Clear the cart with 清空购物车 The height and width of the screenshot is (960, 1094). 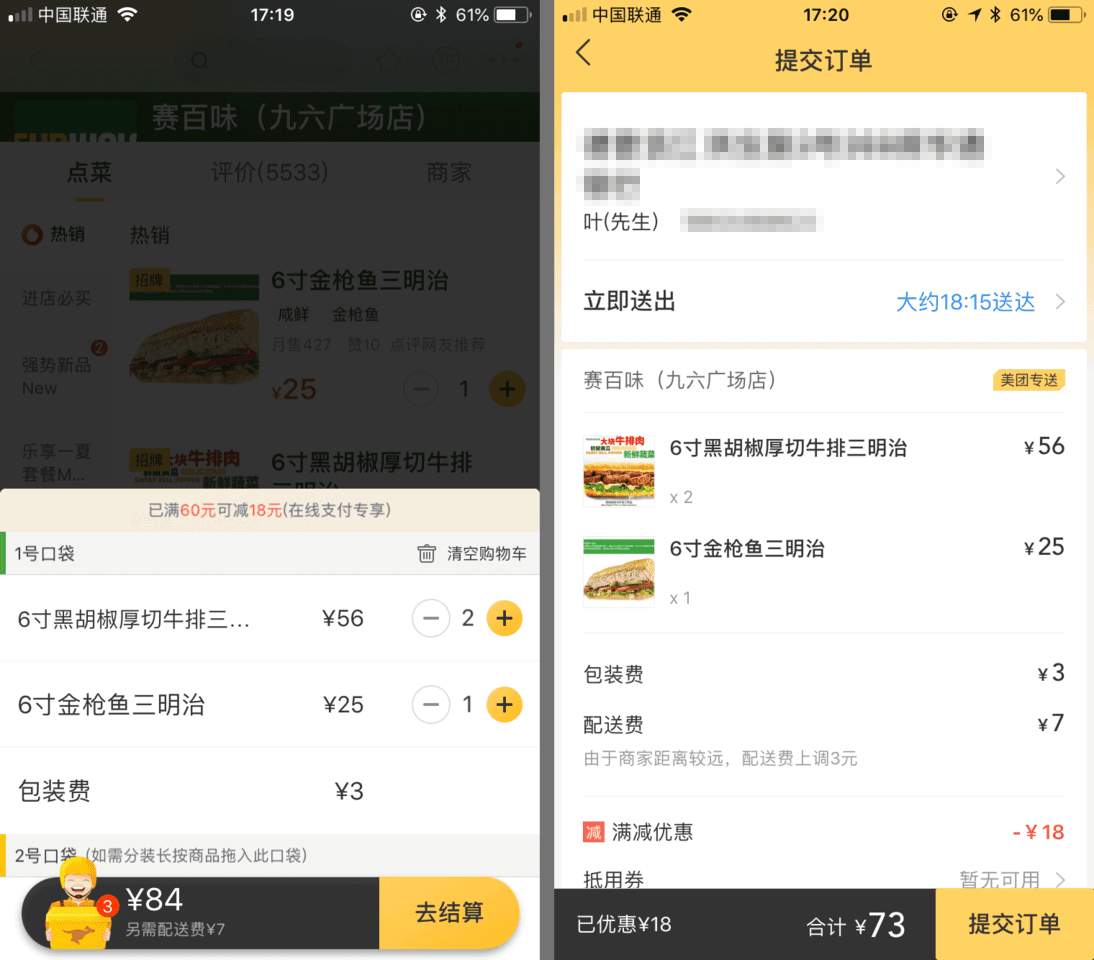coord(471,554)
